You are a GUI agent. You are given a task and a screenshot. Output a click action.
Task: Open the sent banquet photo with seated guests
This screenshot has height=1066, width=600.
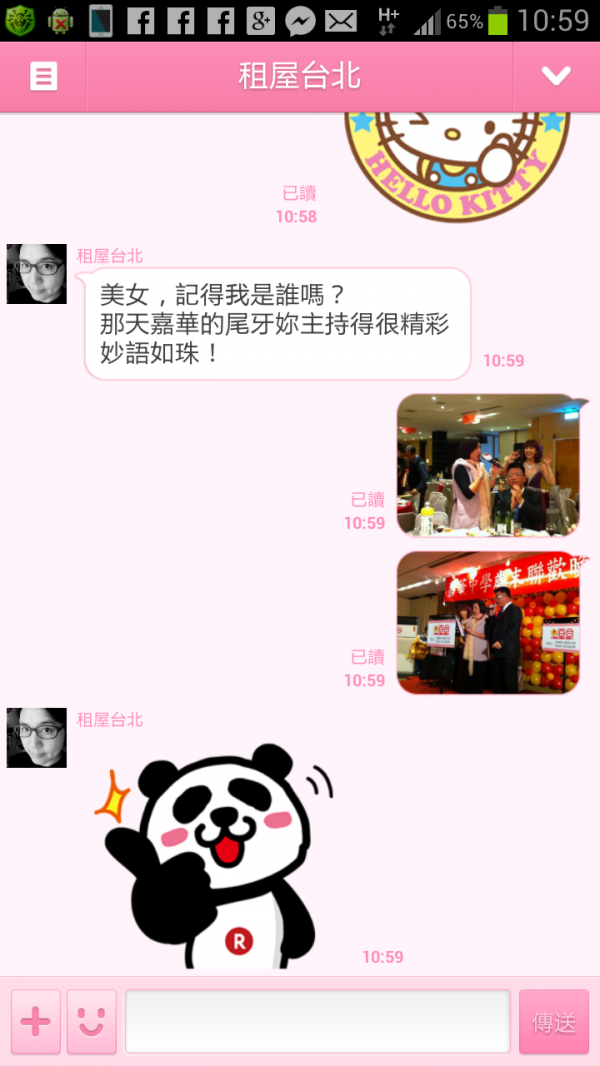tap(488, 465)
